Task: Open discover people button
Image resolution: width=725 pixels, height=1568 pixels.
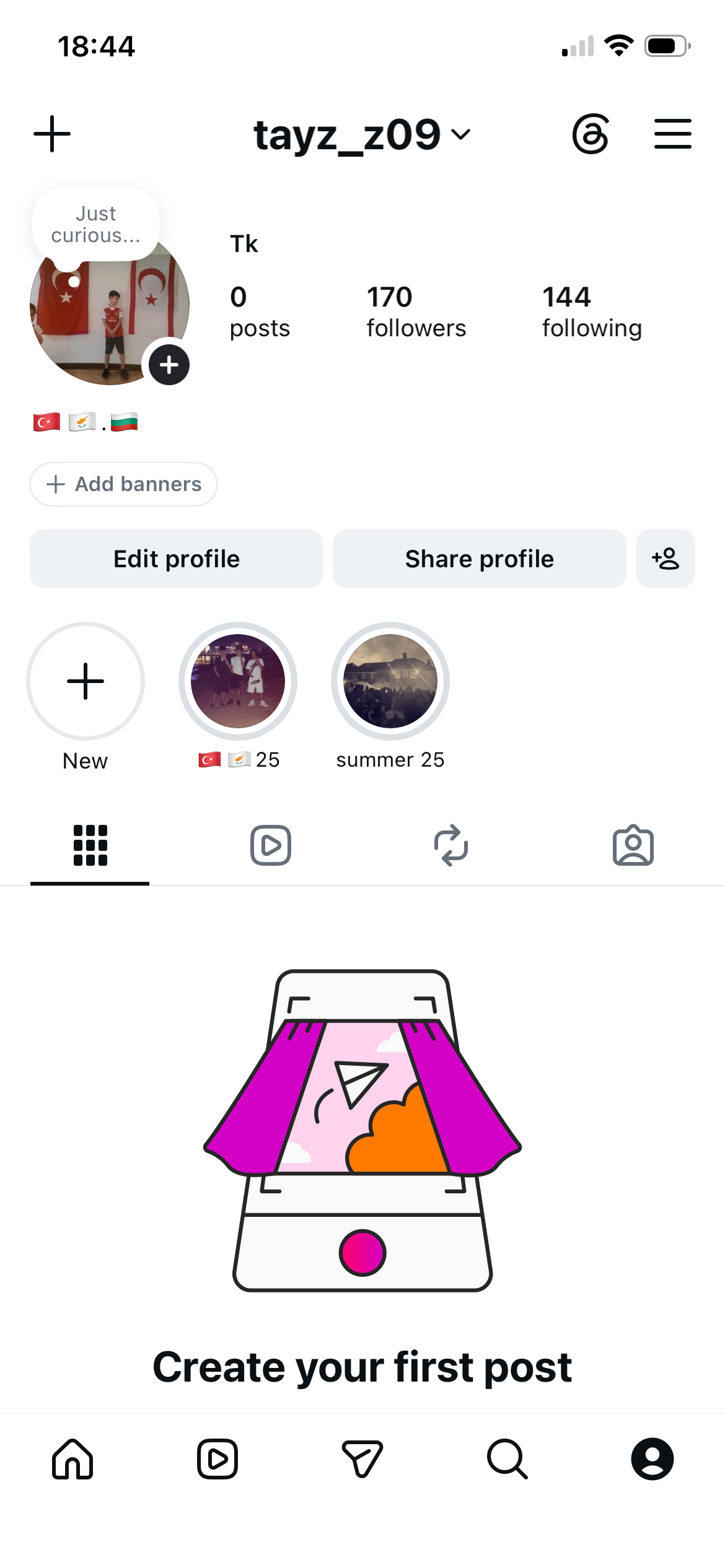Action: click(666, 559)
